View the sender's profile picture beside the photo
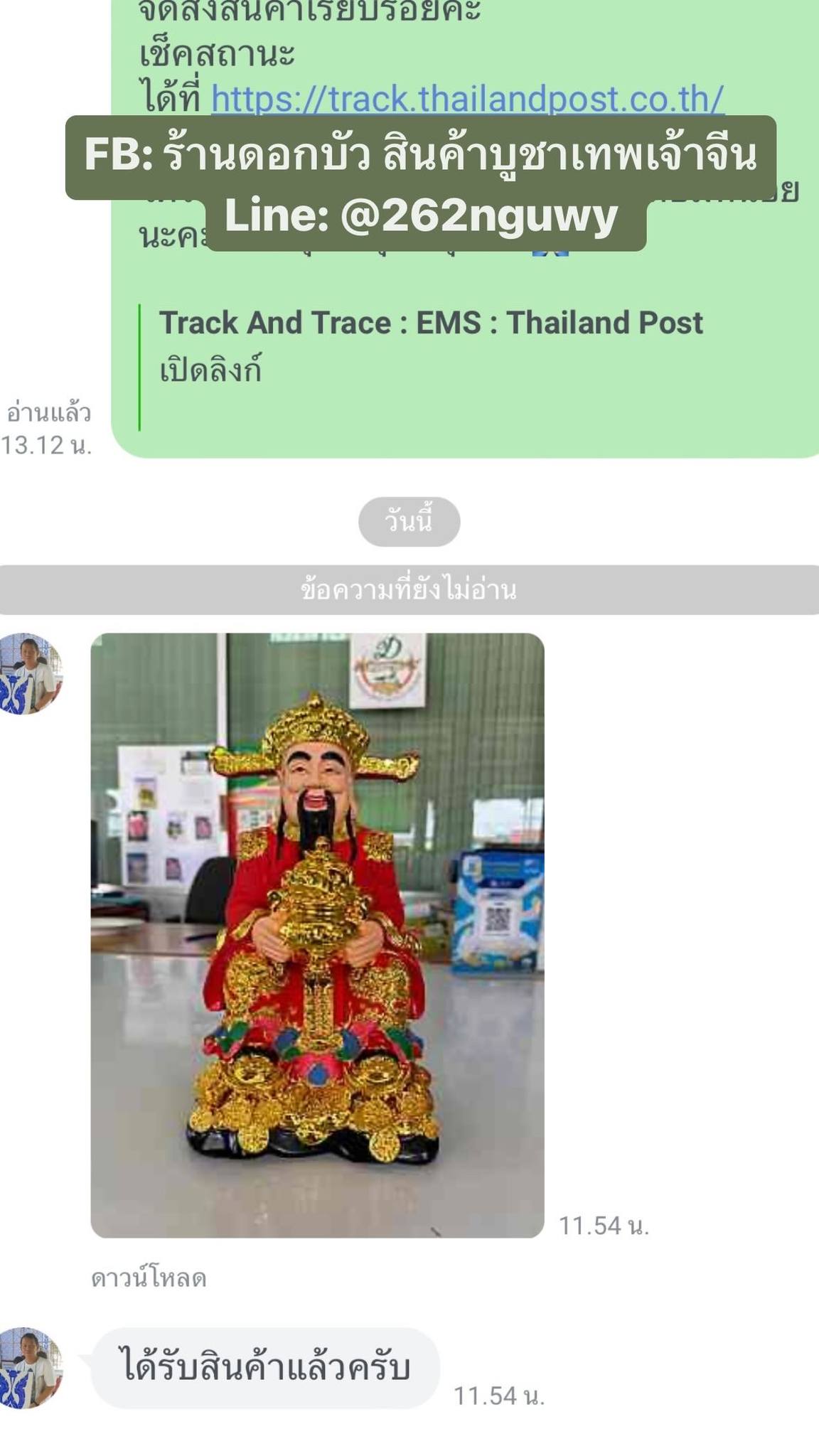Viewport: 819px width, 1456px height. pyautogui.click(x=31, y=673)
